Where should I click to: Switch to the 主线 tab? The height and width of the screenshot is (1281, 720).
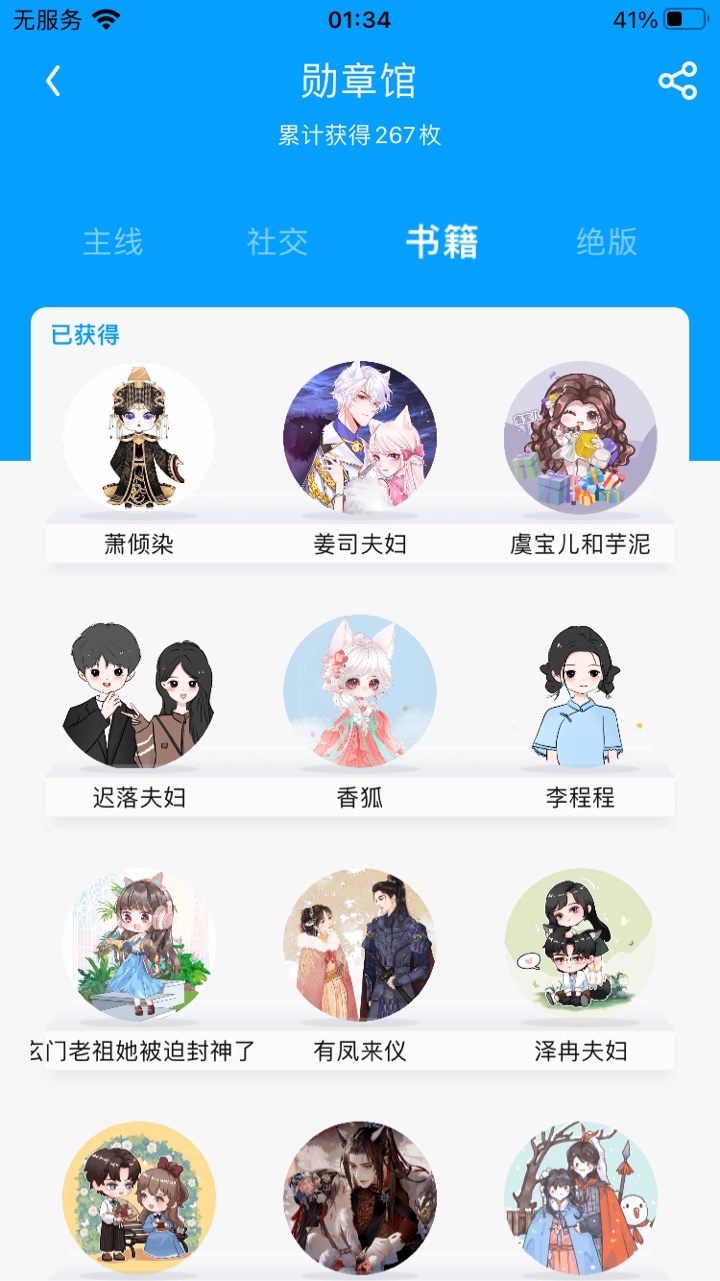tap(113, 242)
